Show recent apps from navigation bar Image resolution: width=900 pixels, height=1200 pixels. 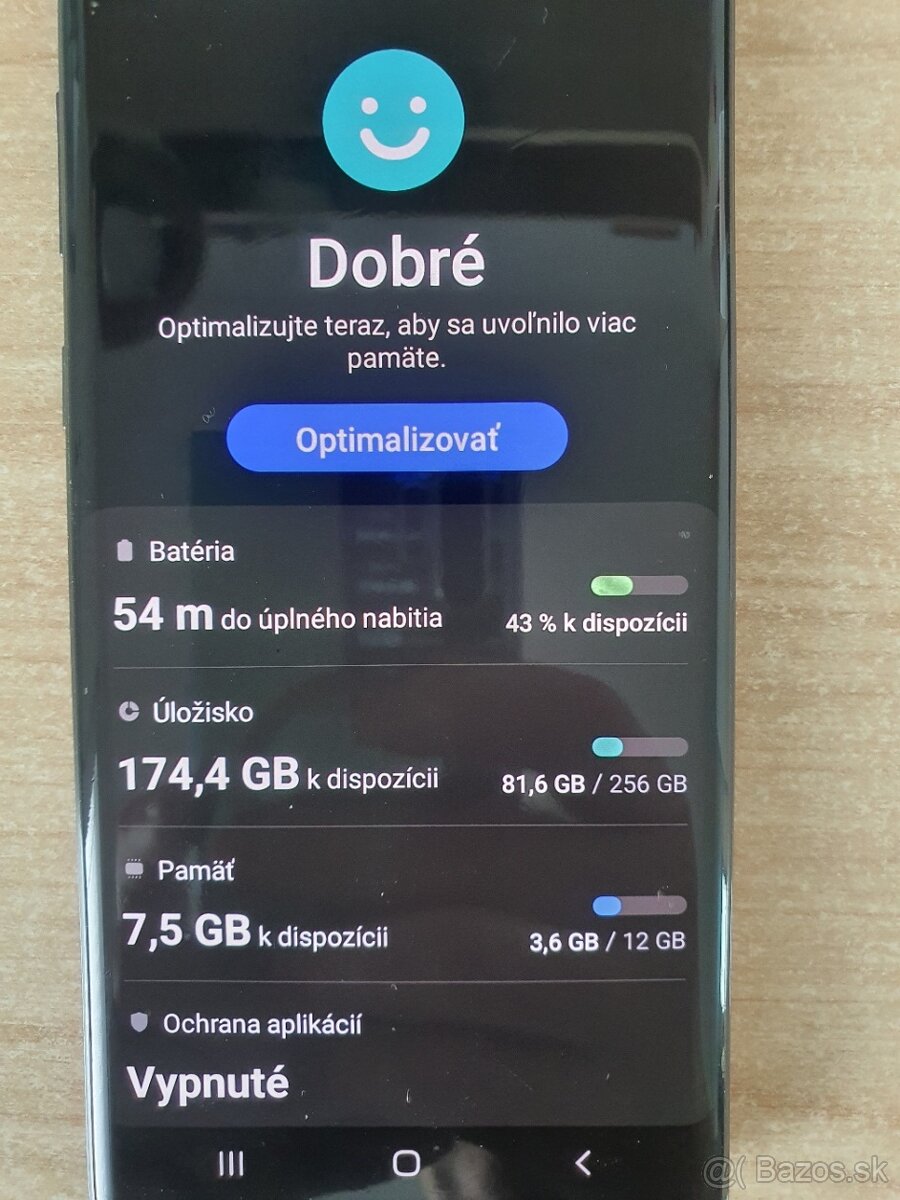tap(231, 1162)
